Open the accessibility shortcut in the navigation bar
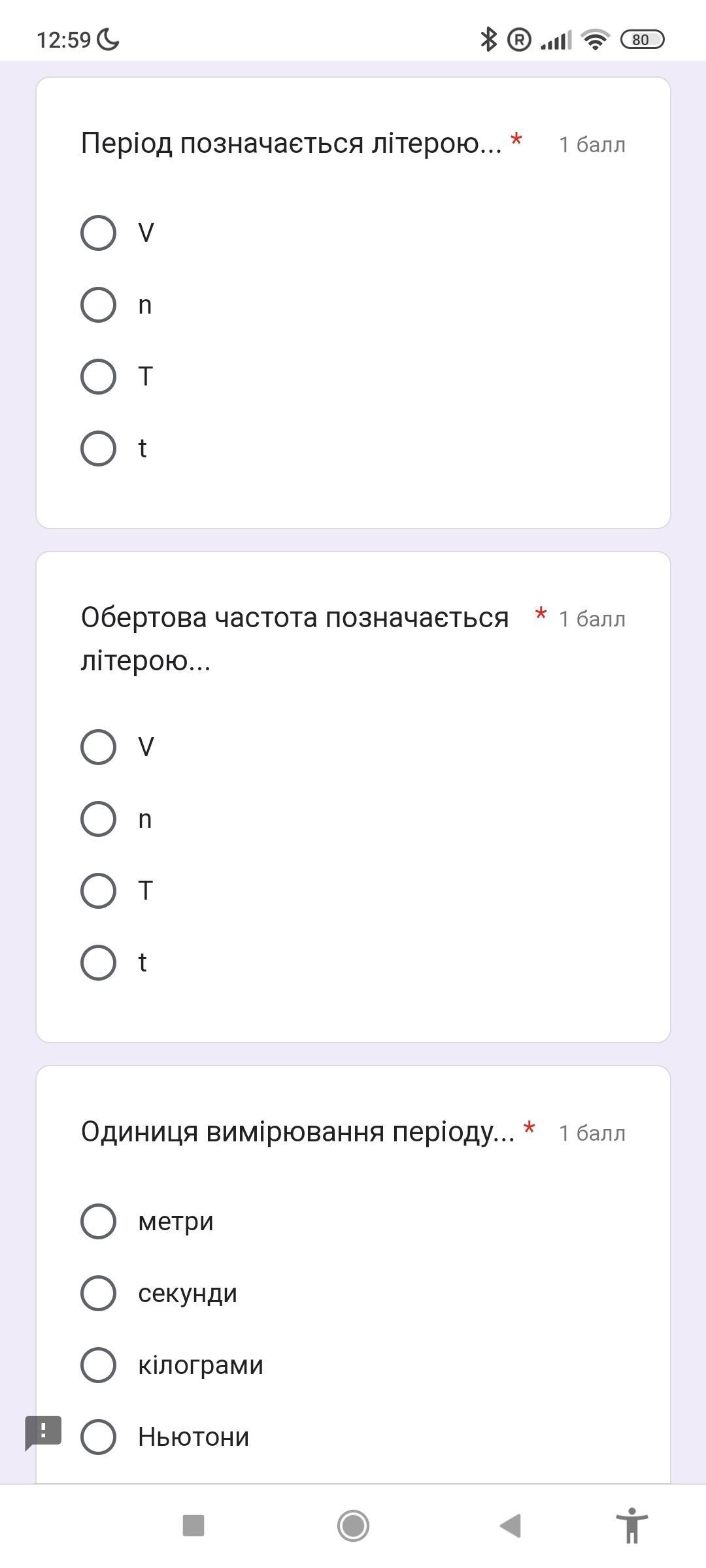The height and width of the screenshot is (1568, 706). point(631,1526)
